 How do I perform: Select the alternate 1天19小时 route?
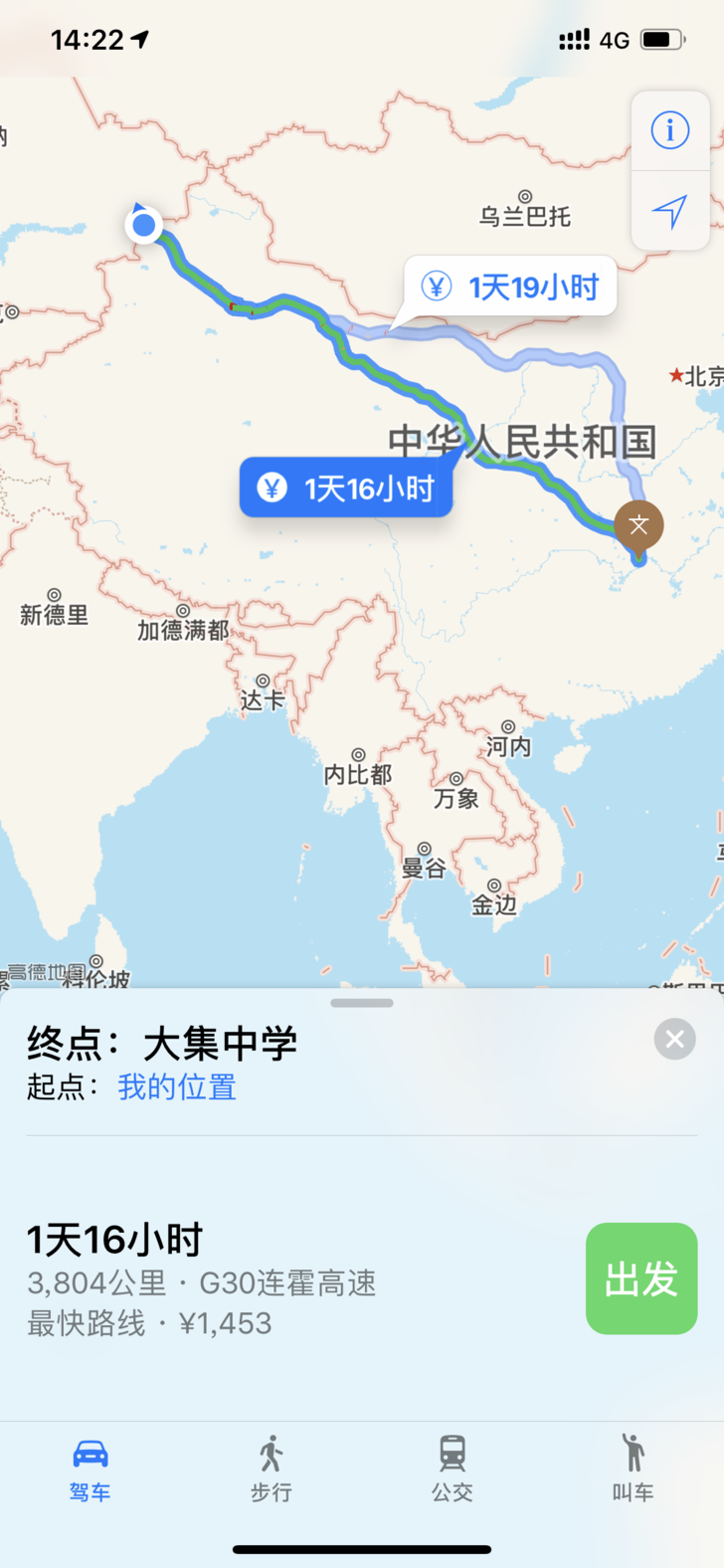tap(510, 287)
